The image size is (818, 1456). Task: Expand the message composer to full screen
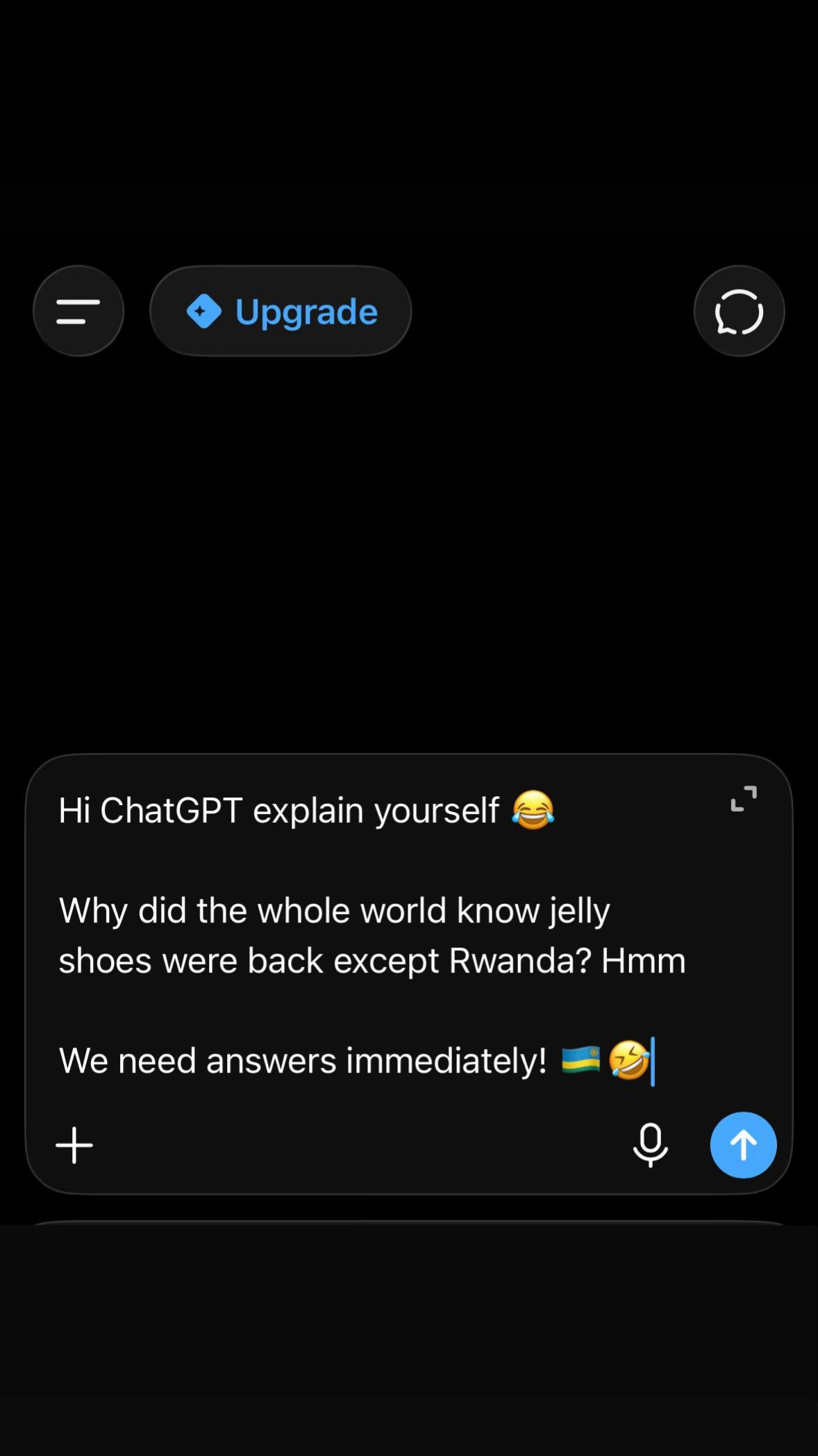point(744,799)
